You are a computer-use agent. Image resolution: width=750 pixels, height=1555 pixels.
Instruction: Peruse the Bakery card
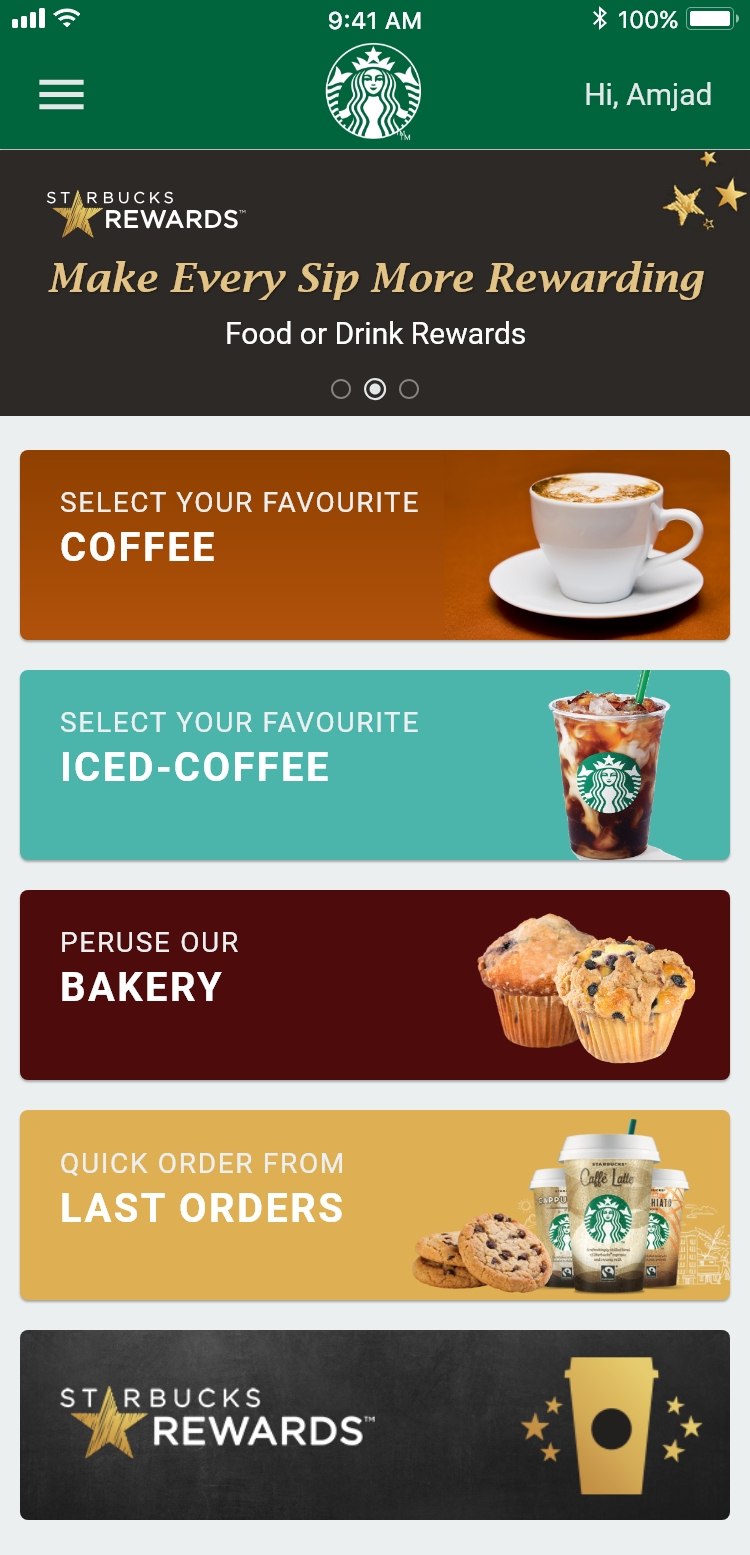(375, 985)
